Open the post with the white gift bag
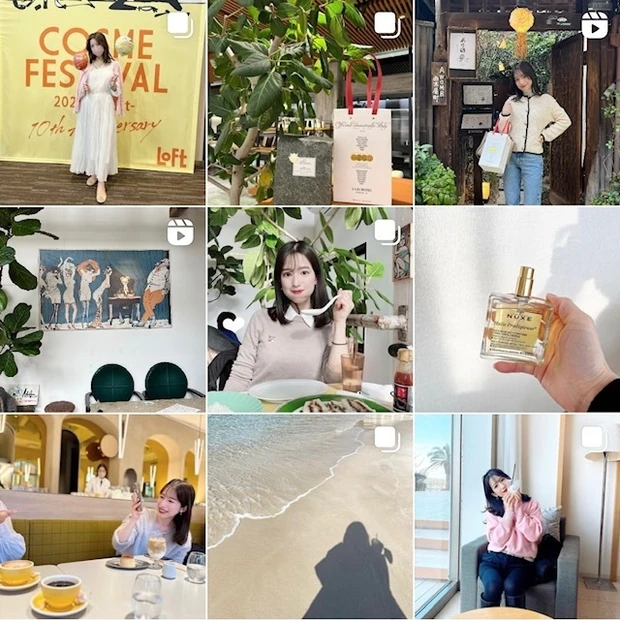Screen dimensions: 620x620 [310, 102]
